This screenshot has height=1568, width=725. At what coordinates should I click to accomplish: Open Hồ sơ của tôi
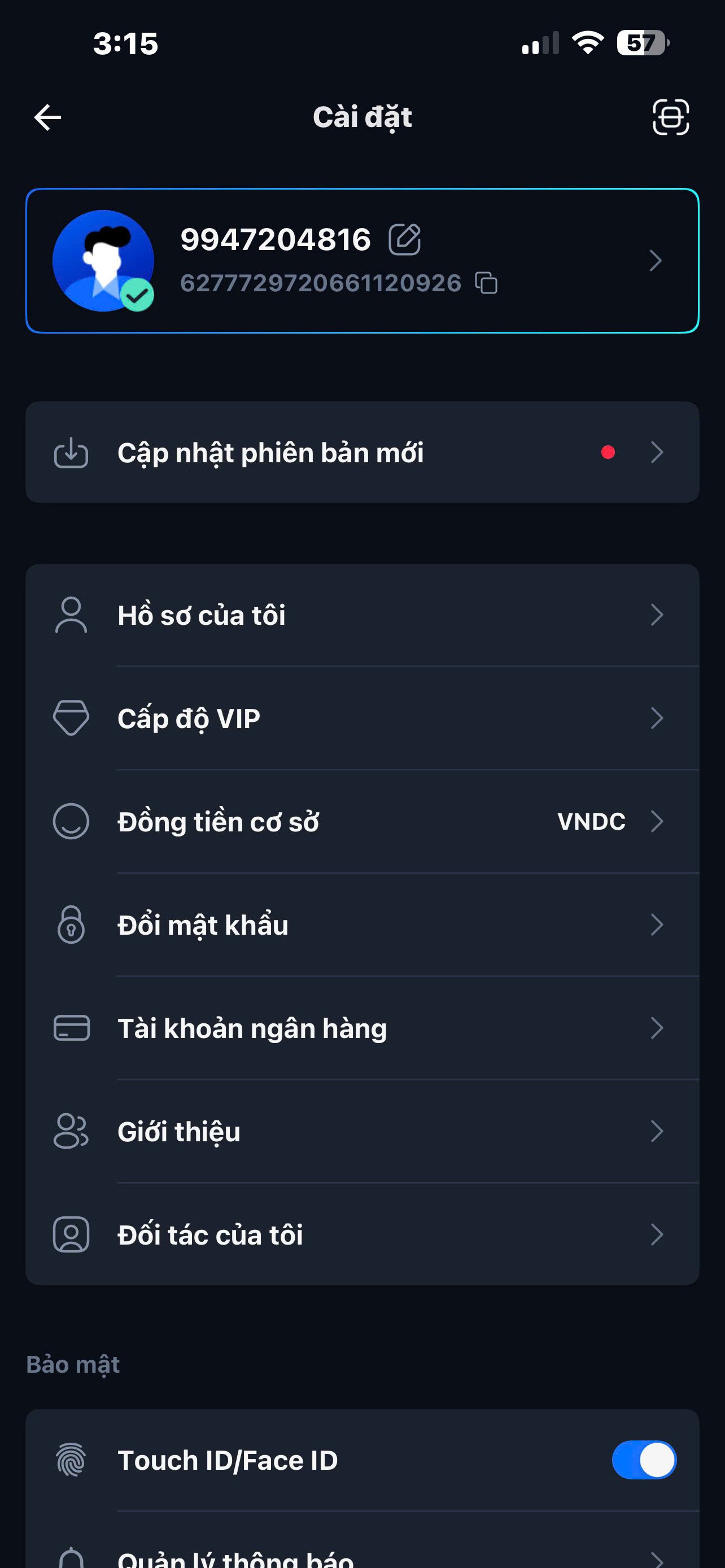[361, 615]
